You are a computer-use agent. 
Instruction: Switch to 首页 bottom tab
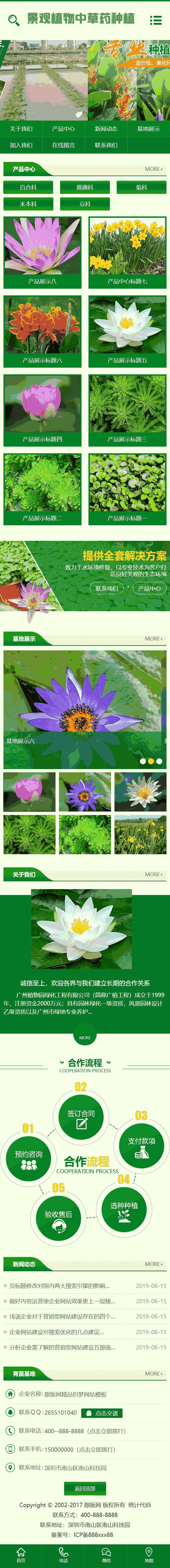pos(21,1556)
